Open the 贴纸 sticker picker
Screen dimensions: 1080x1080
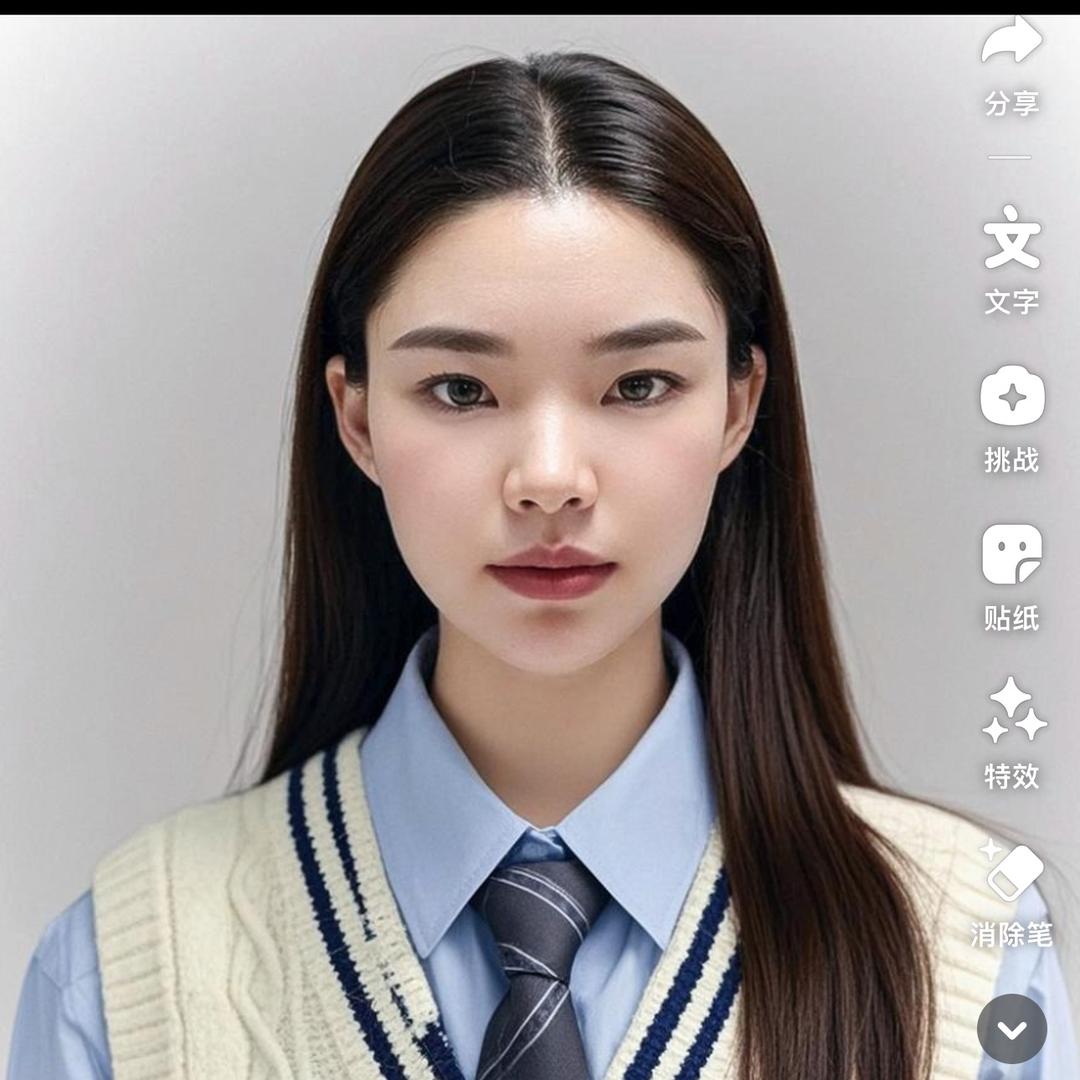pyautogui.click(x=1012, y=555)
